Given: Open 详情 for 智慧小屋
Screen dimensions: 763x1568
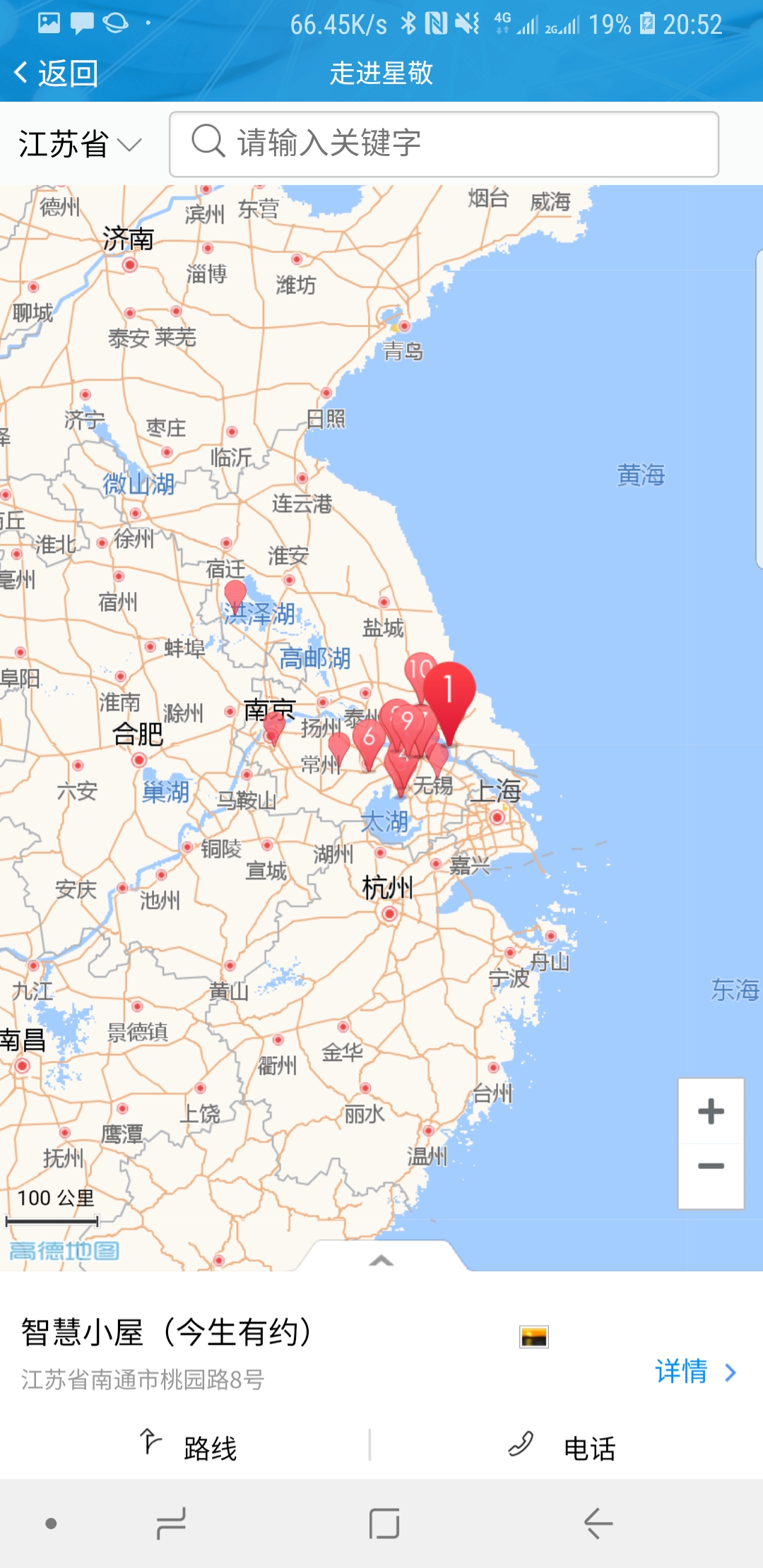Looking at the screenshot, I should pyautogui.click(x=695, y=1372).
